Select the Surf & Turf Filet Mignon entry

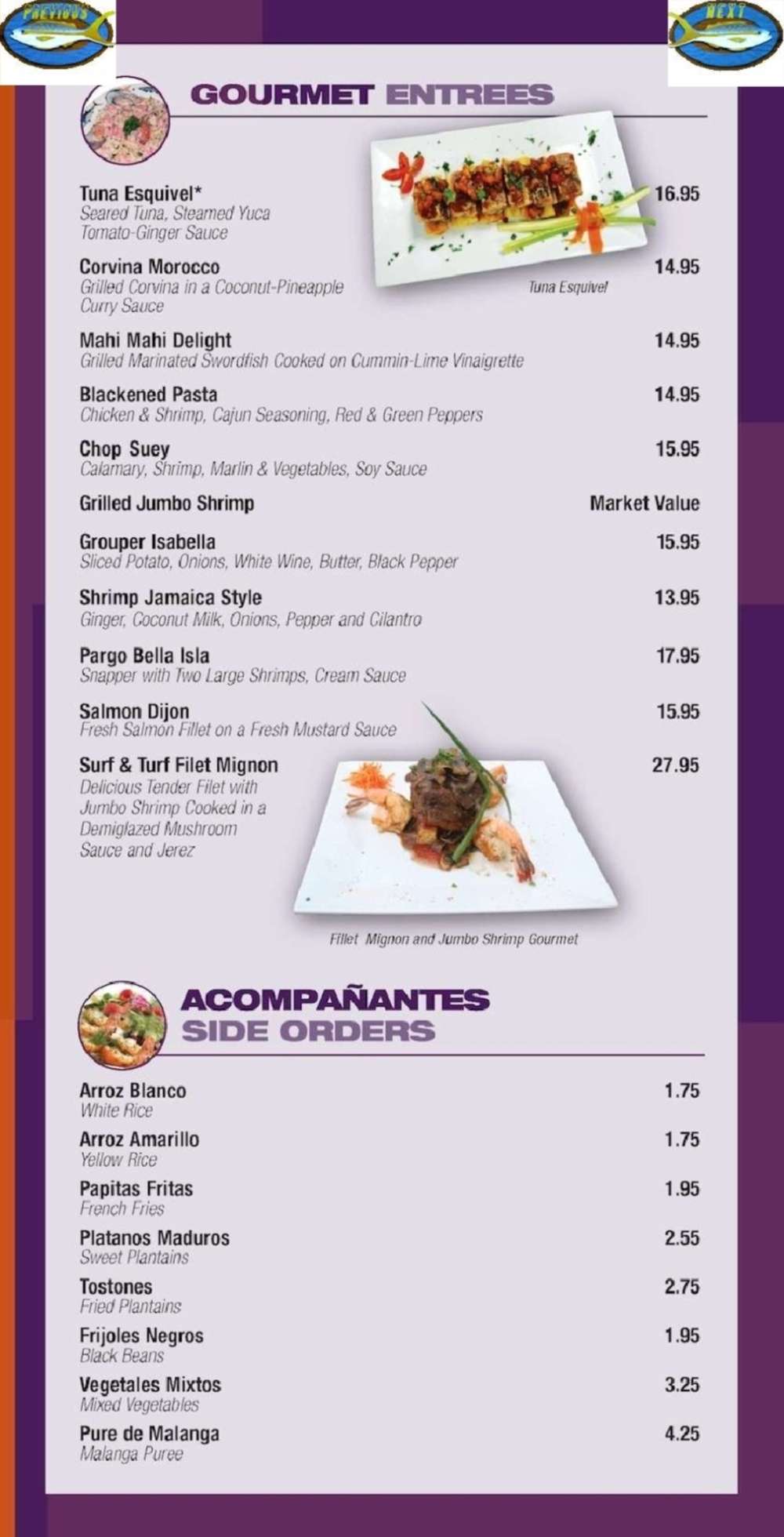click(179, 763)
